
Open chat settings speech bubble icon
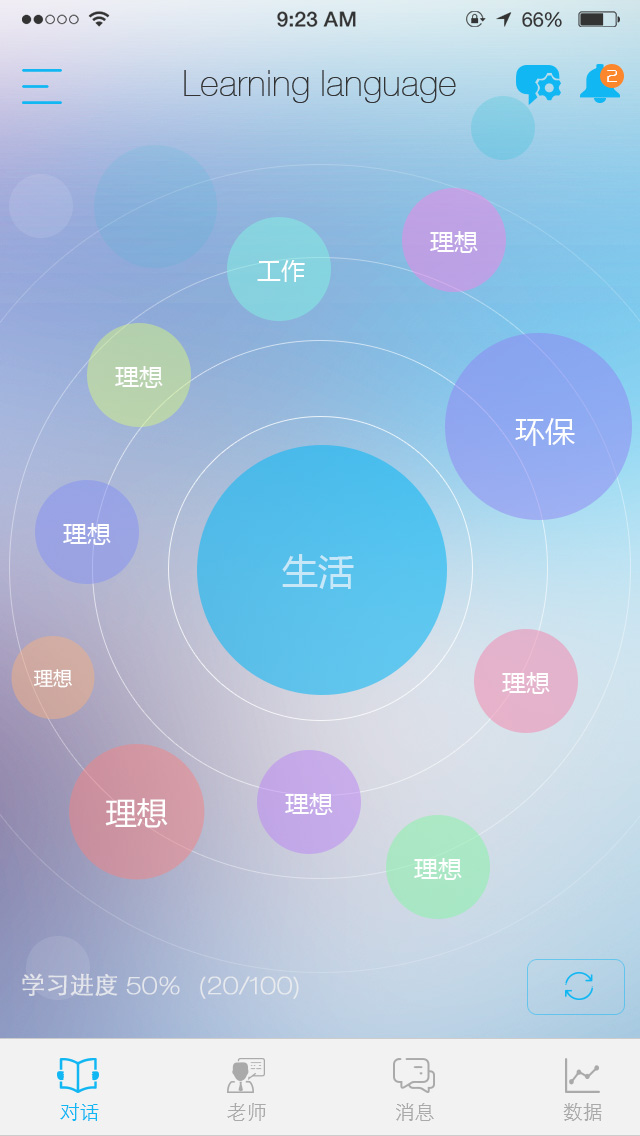click(x=538, y=84)
